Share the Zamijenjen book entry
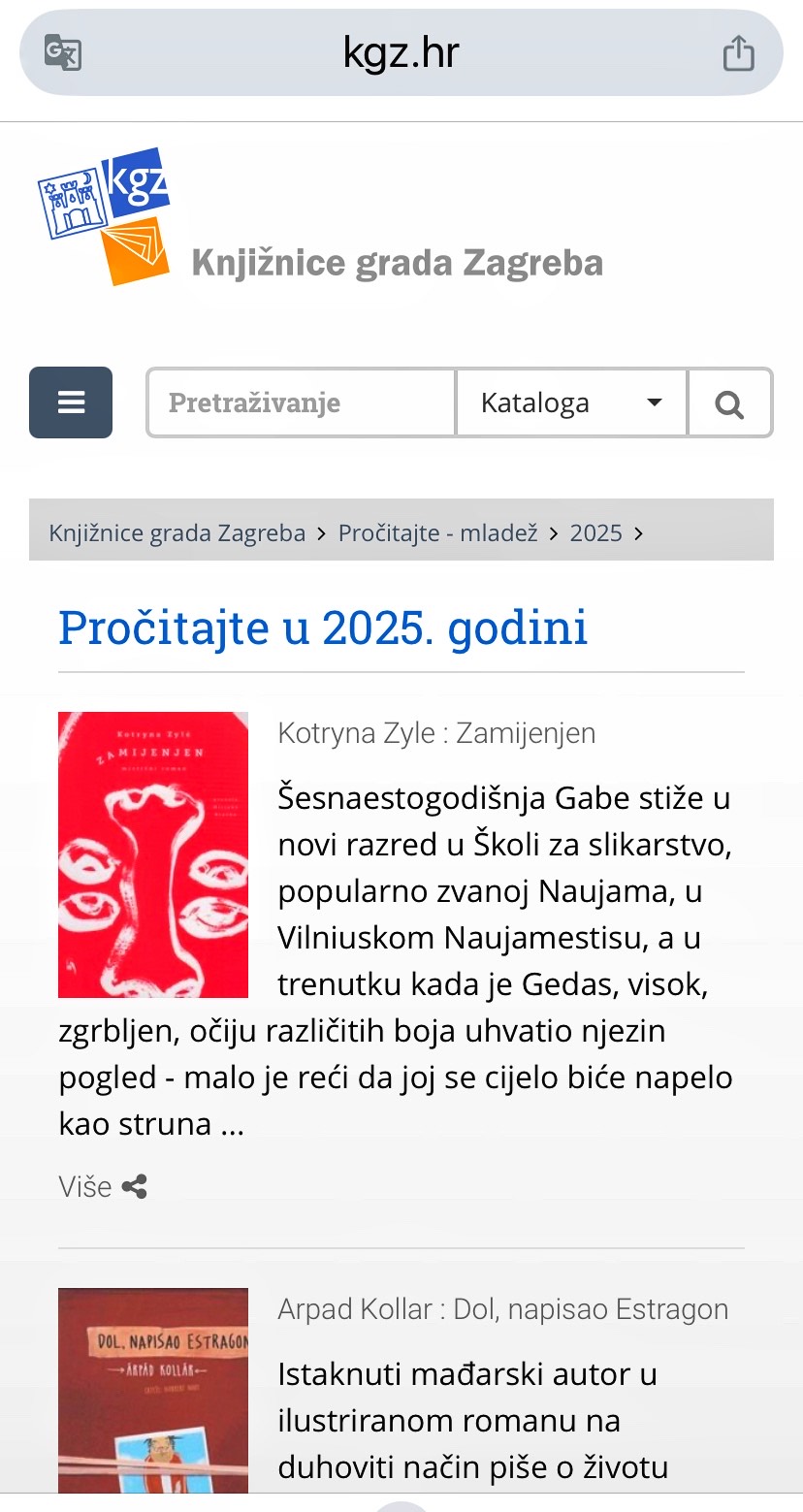Viewport: 803px width, 1512px height. (x=135, y=1186)
